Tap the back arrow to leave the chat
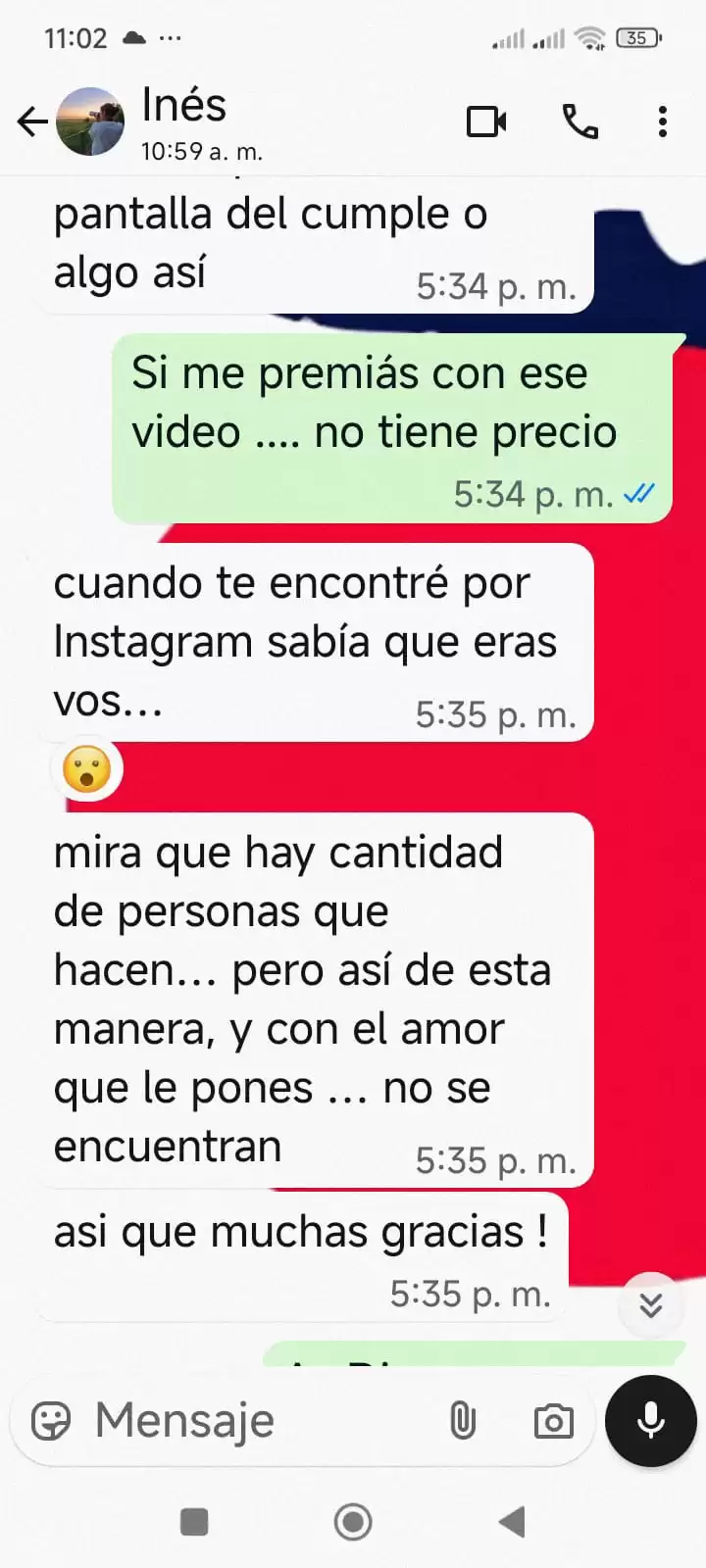706x1568 pixels. (31, 122)
